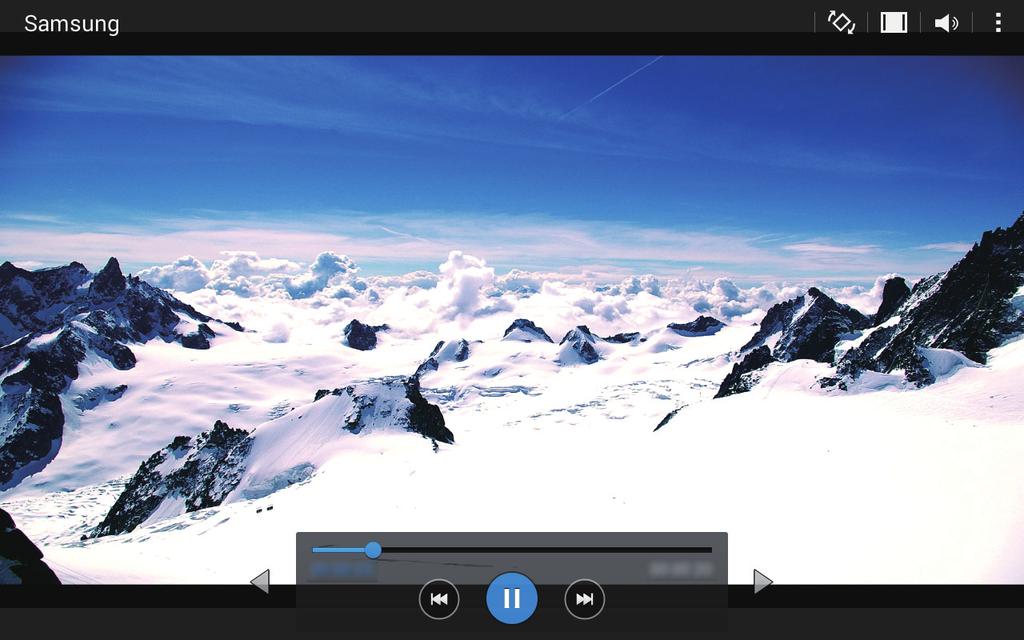Toggle screen rotation icon
The height and width of the screenshot is (640, 1024).
(x=841, y=22)
